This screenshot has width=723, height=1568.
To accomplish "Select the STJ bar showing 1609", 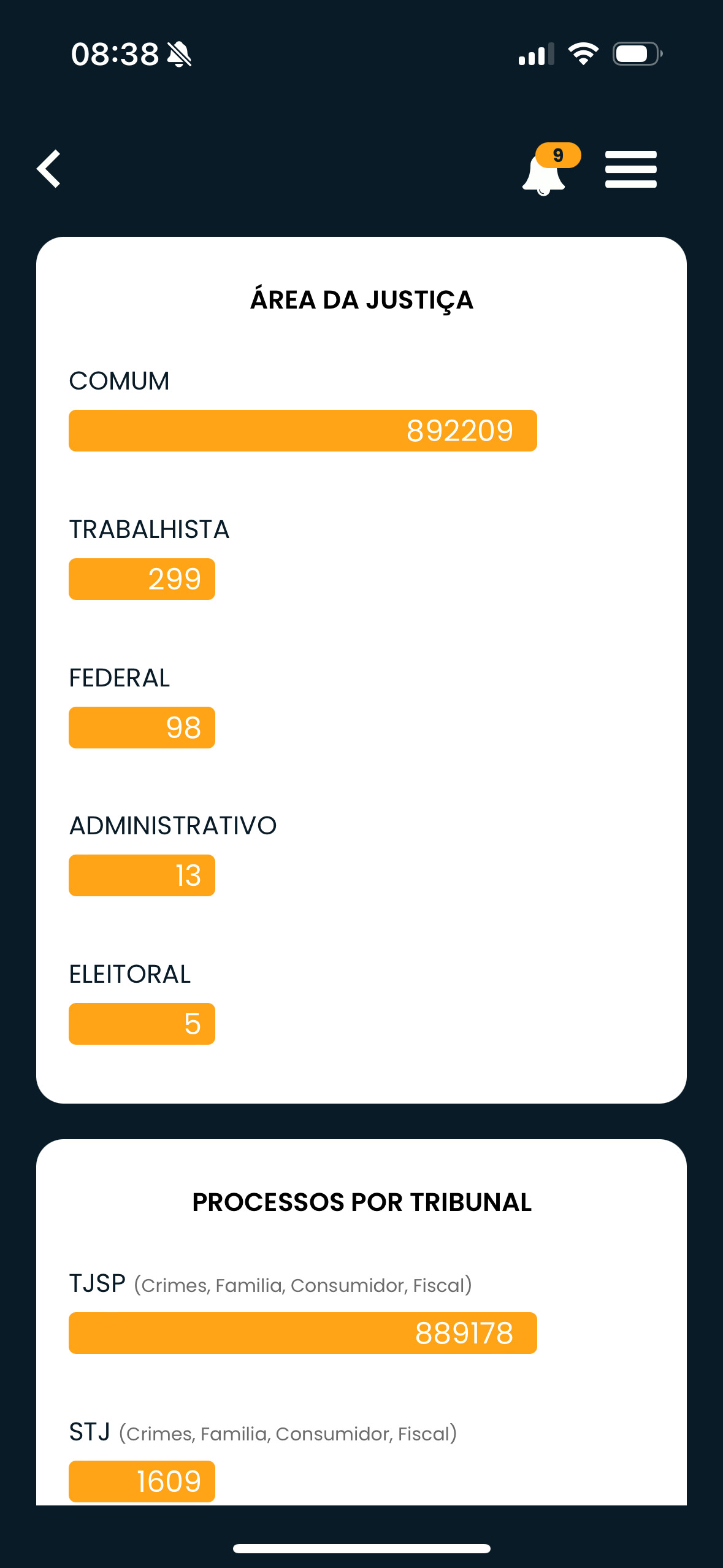I will point(141,1482).
